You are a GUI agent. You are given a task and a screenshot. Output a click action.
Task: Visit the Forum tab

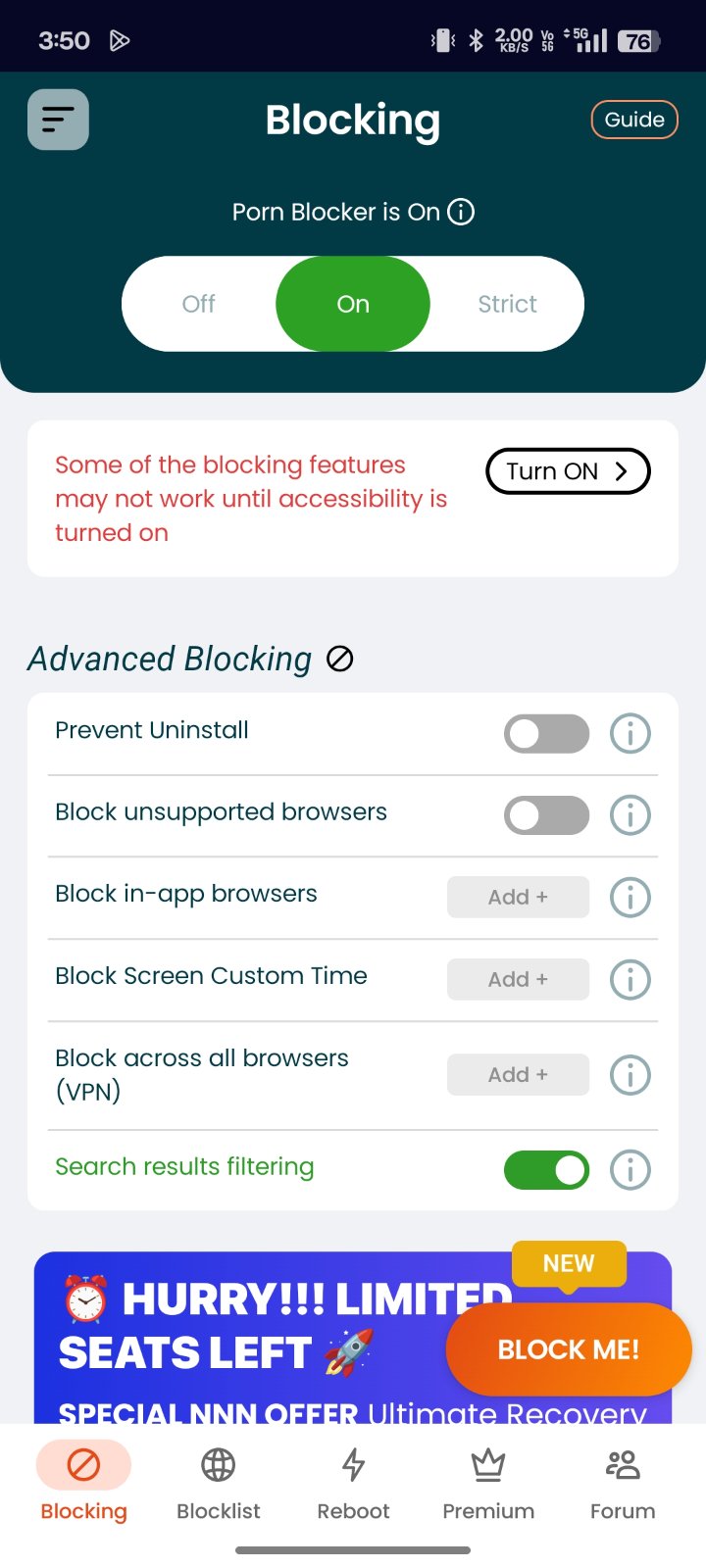click(x=623, y=1482)
